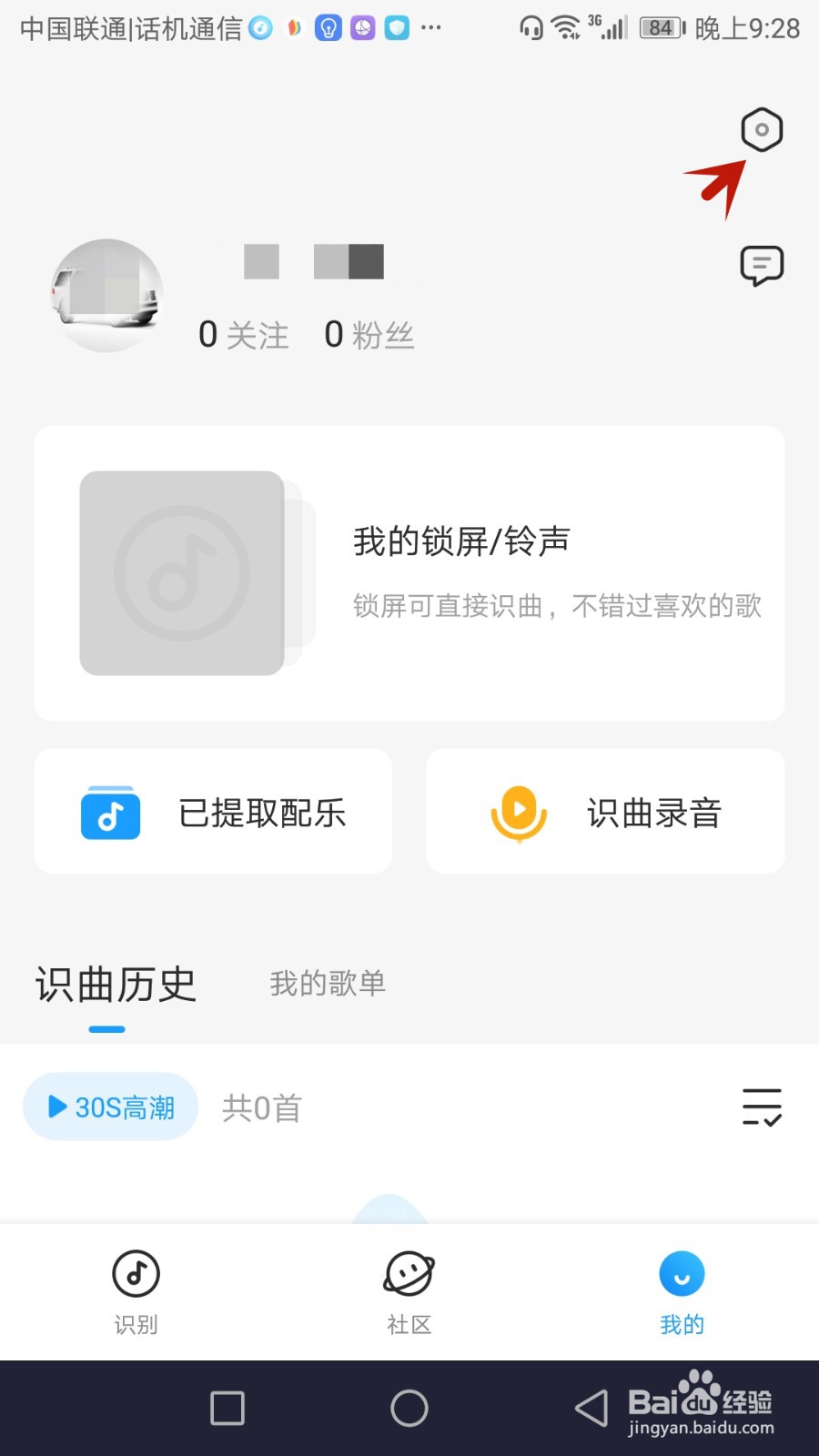Play the 30S高潮 highlights

pos(111,1107)
